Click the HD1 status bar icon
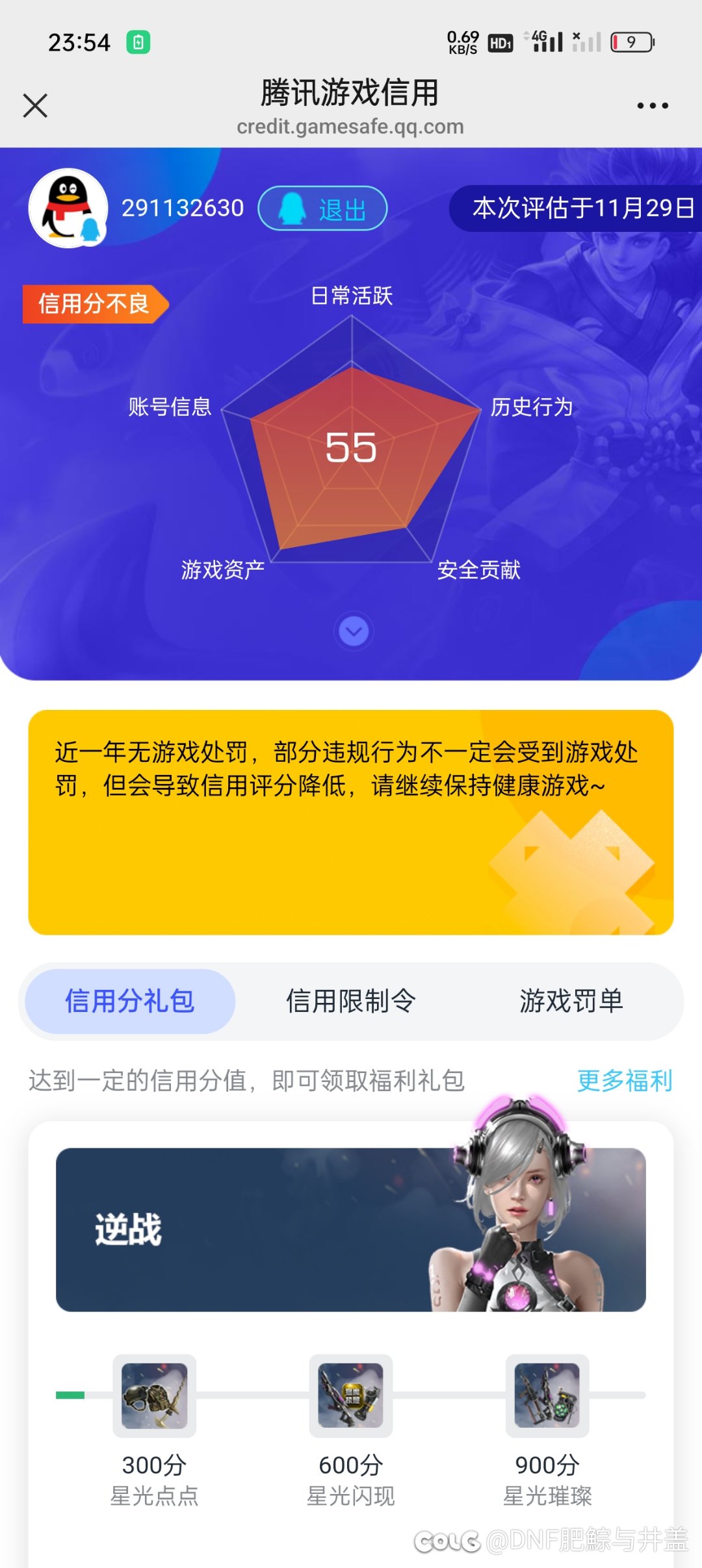The height and width of the screenshot is (1568, 702). [500, 41]
